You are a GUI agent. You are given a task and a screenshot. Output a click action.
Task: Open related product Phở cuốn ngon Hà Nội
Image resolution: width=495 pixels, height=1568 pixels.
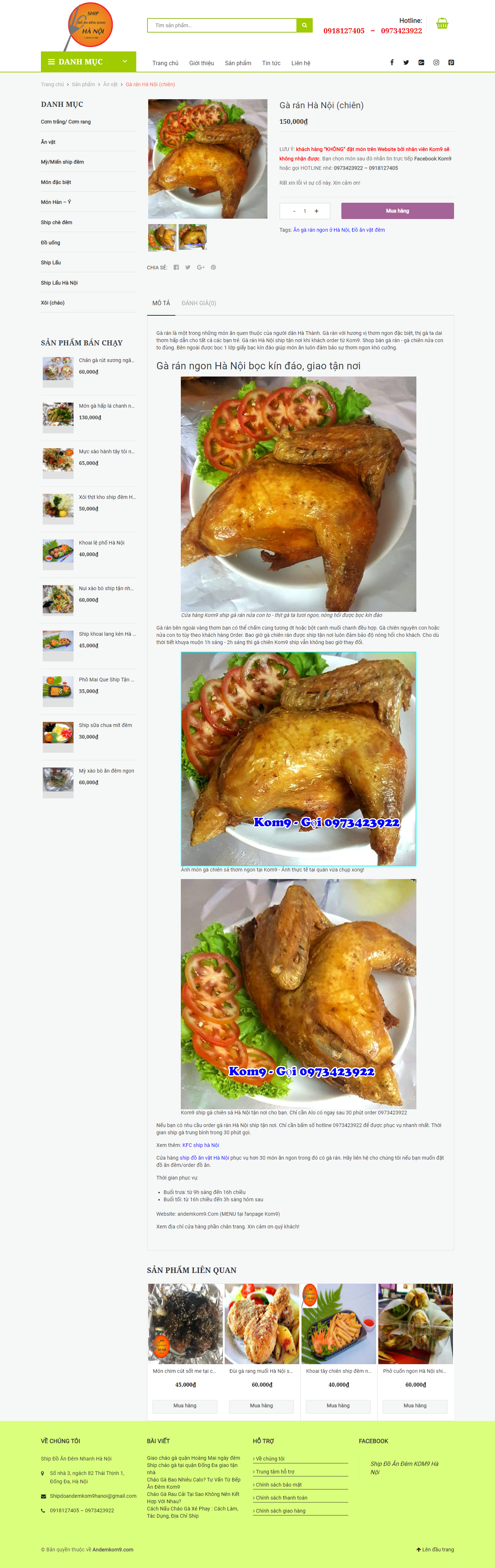coord(415,1371)
